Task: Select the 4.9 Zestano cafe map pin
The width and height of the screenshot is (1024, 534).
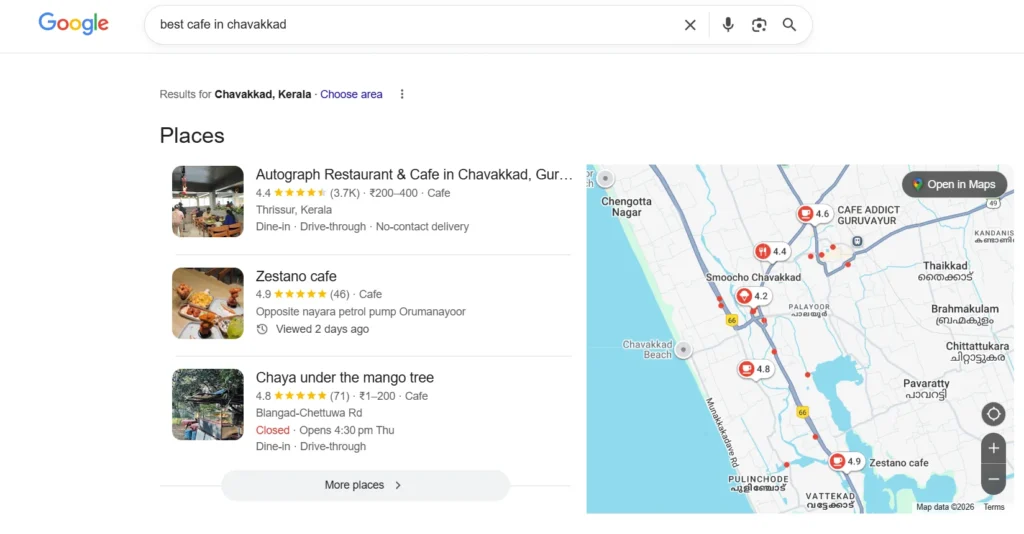Action: pos(838,461)
